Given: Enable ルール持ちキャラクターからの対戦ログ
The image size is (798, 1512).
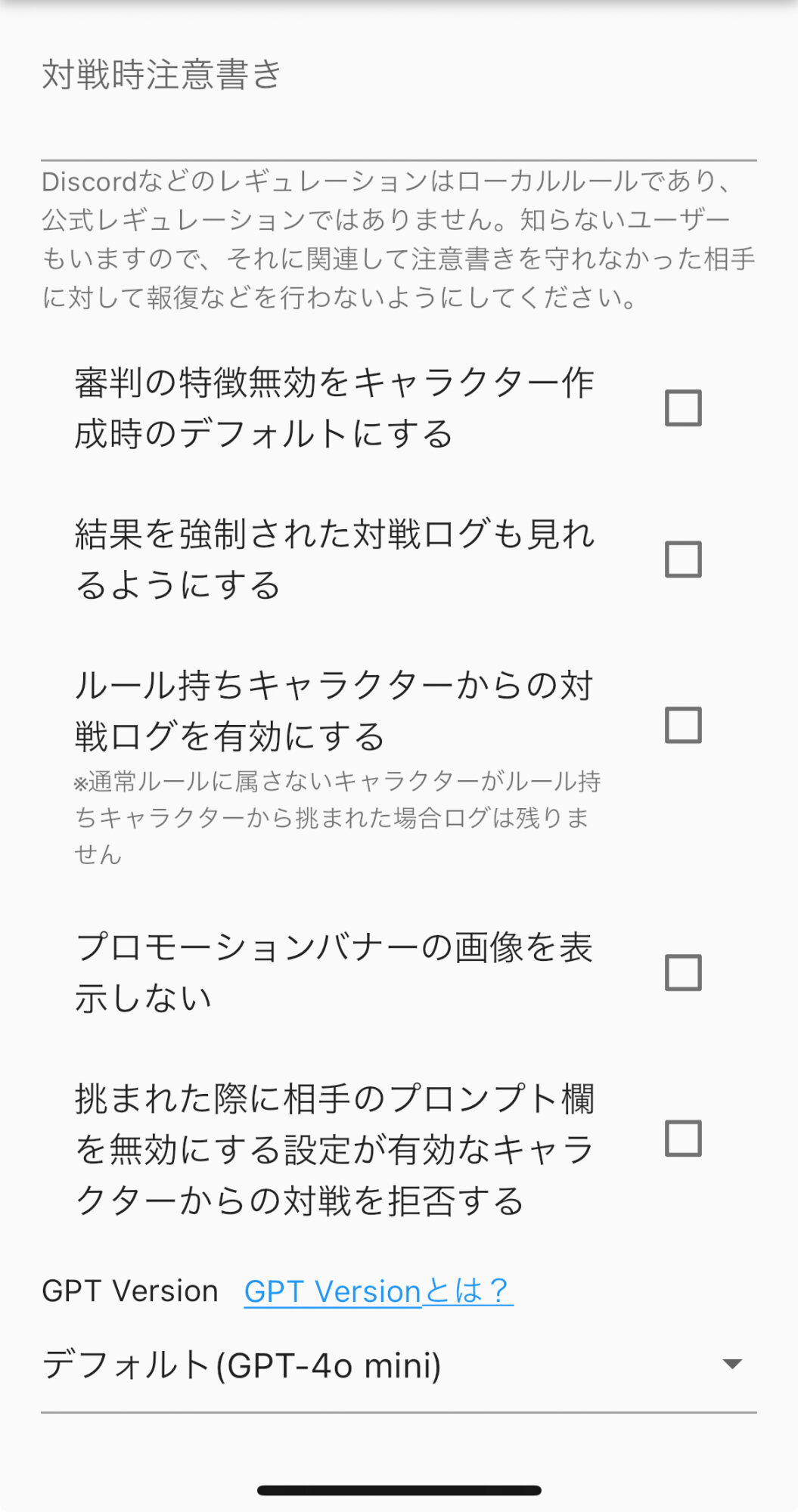Looking at the screenshot, I should pos(683,725).
